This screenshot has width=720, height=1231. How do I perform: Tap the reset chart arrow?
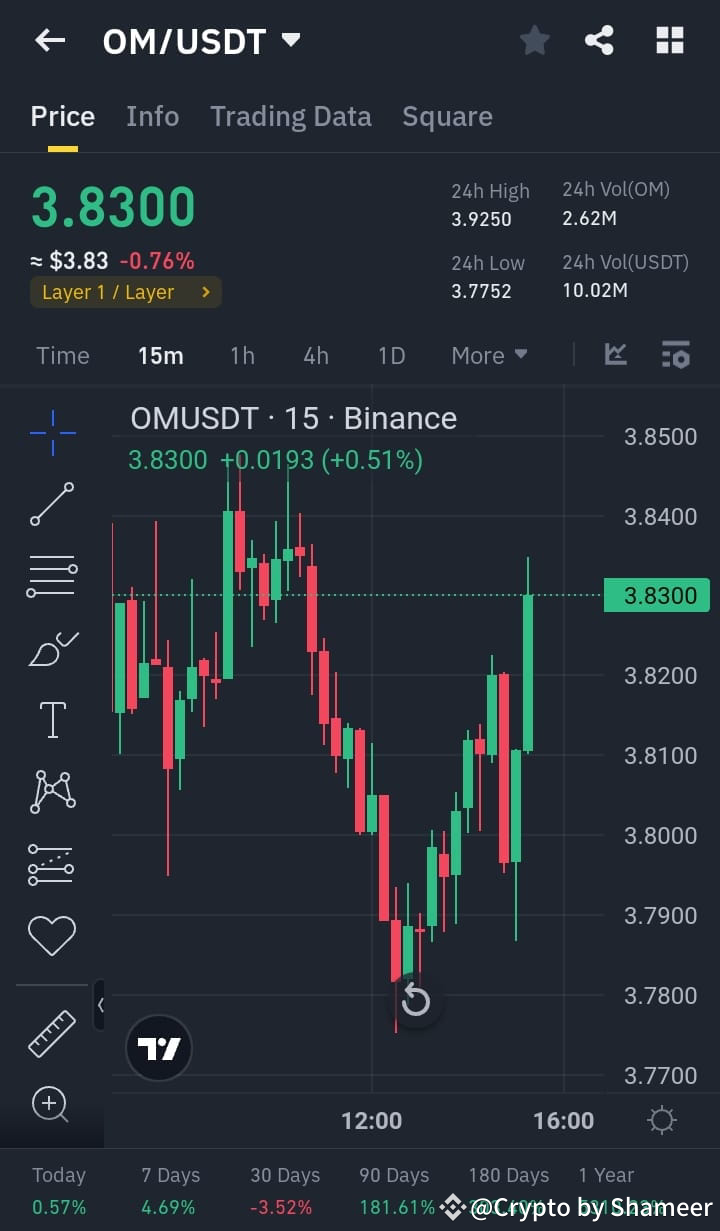(416, 999)
